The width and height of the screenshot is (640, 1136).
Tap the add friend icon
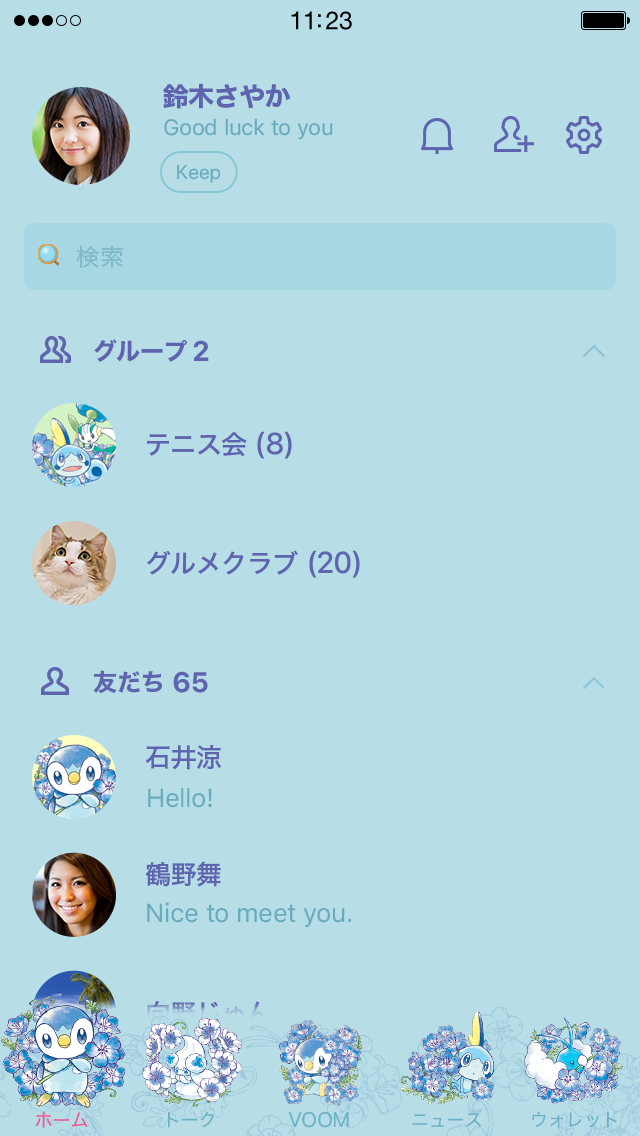coord(513,135)
